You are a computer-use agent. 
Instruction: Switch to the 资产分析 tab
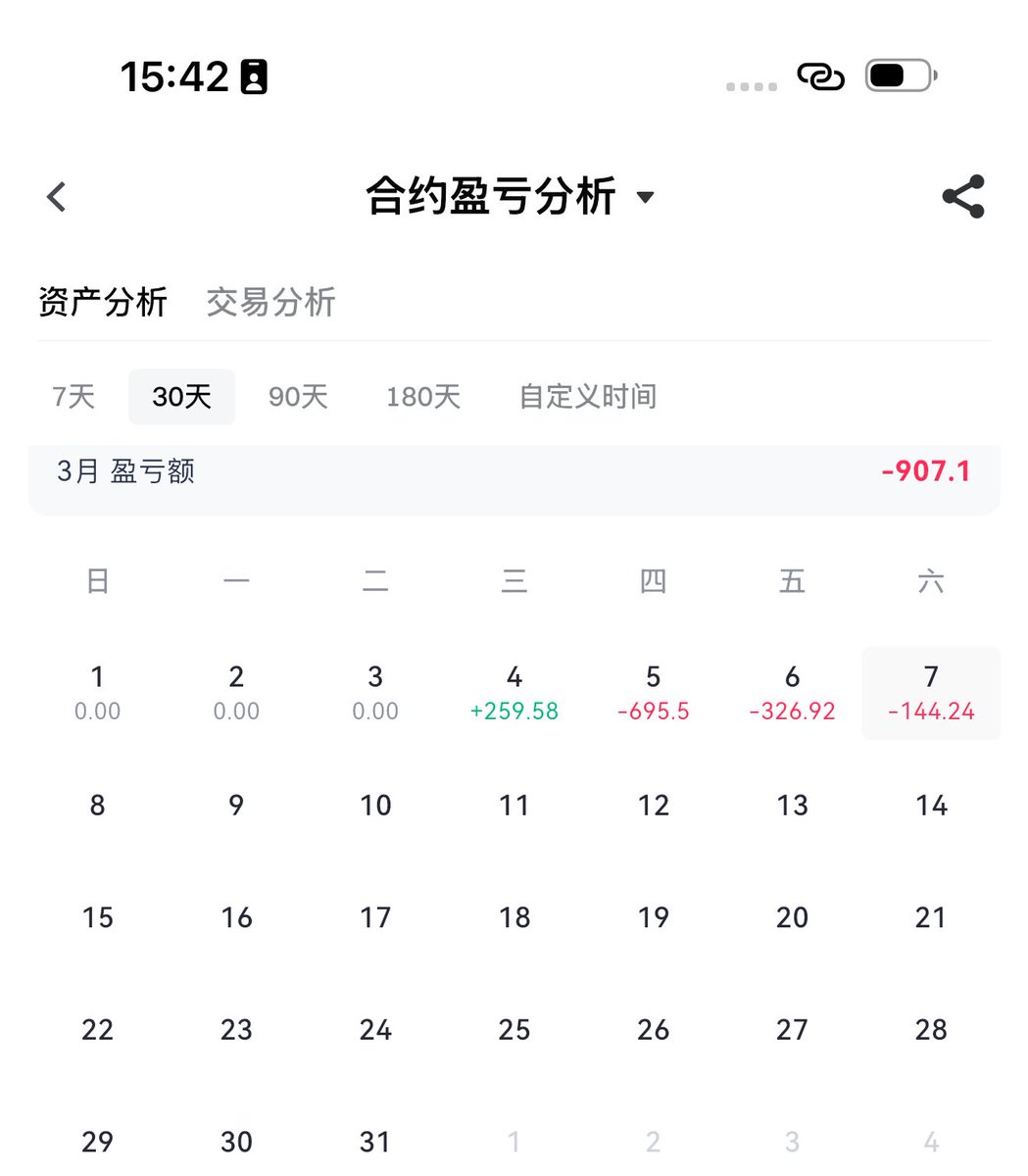pyautogui.click(x=103, y=302)
